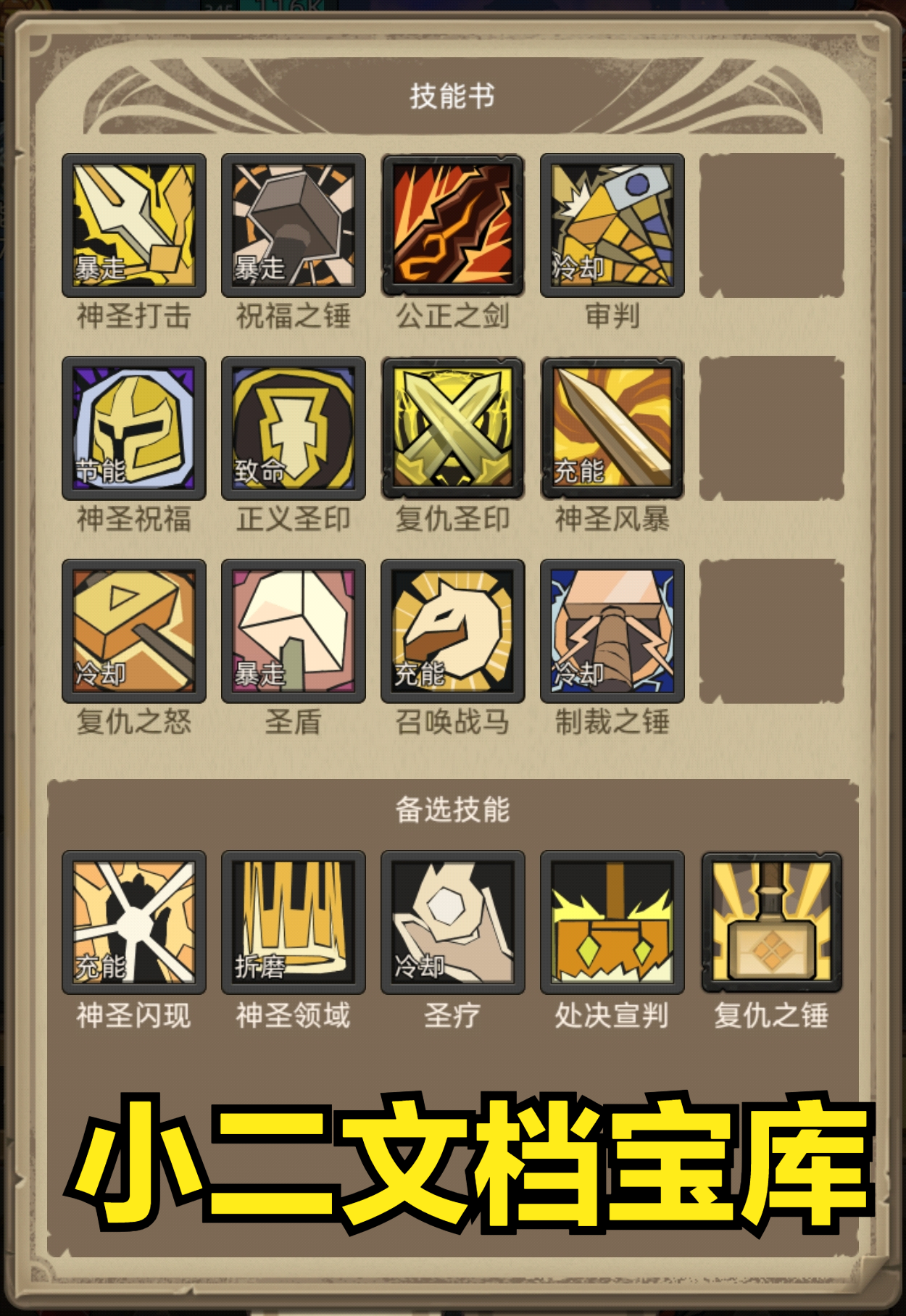Choose the 圣盾 skill
906x1316 pixels.
(x=294, y=630)
